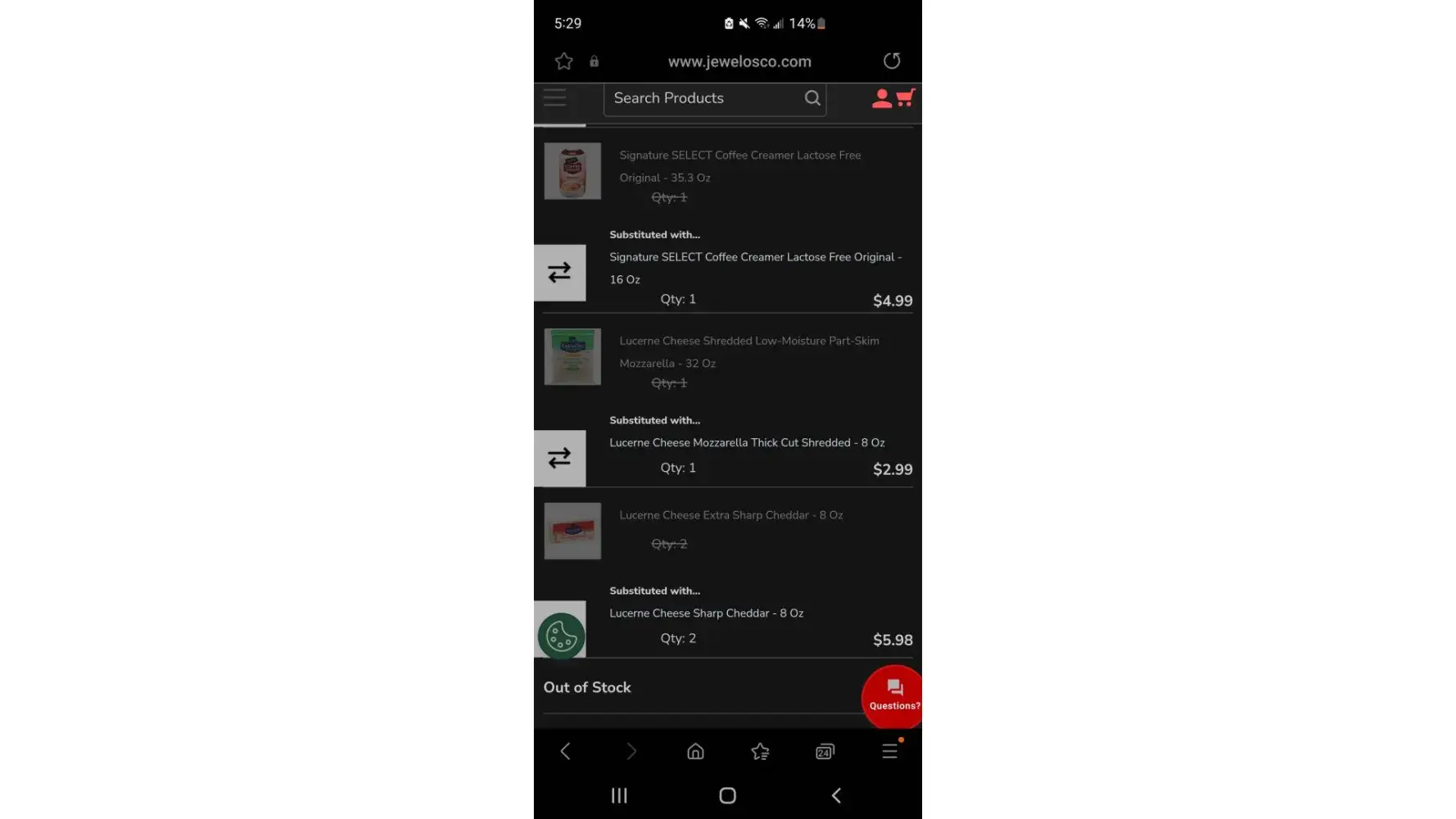Tap the search magnifier icon
This screenshot has height=819, width=1456.
click(812, 98)
